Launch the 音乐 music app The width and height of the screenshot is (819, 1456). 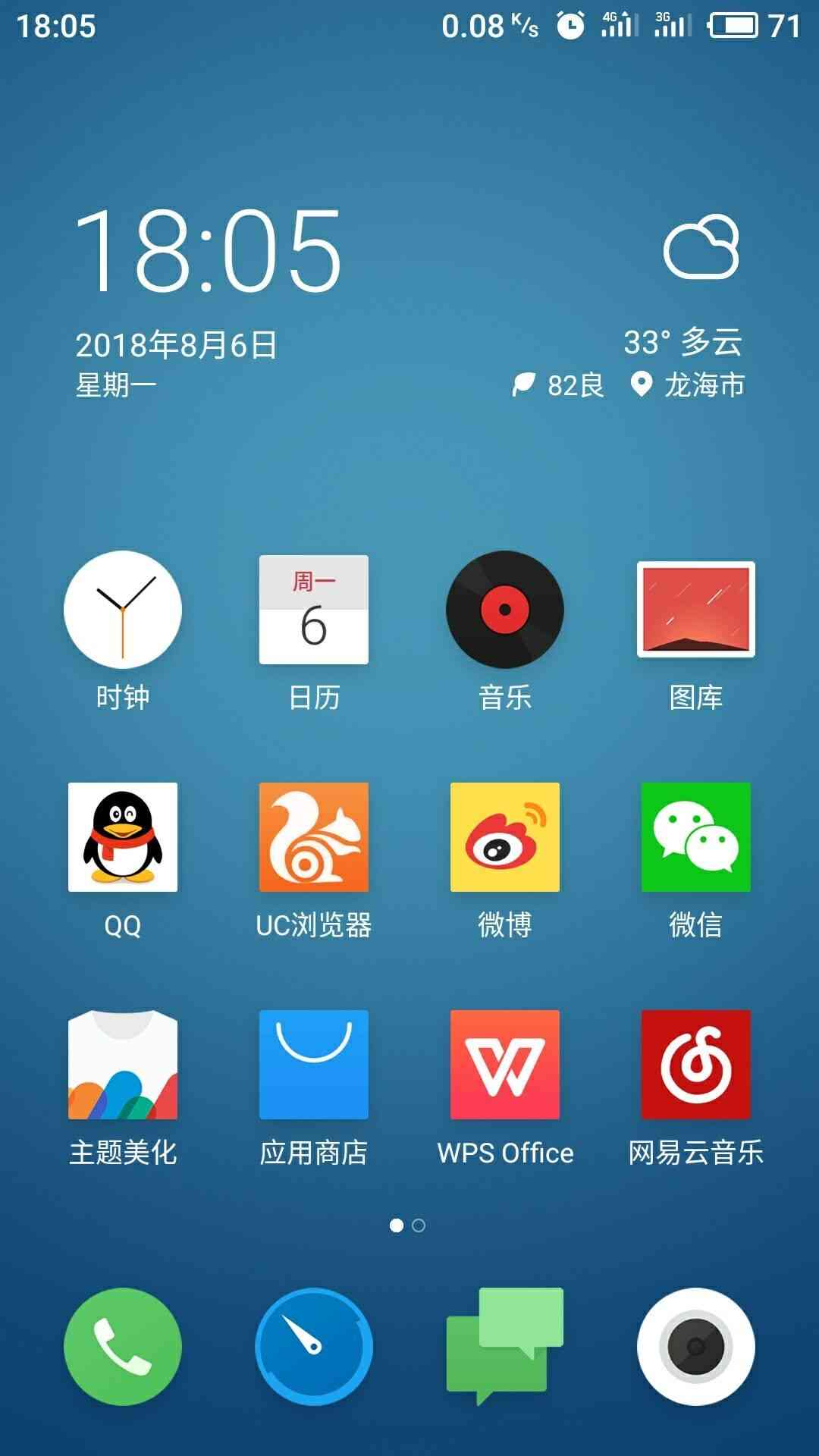pos(505,610)
